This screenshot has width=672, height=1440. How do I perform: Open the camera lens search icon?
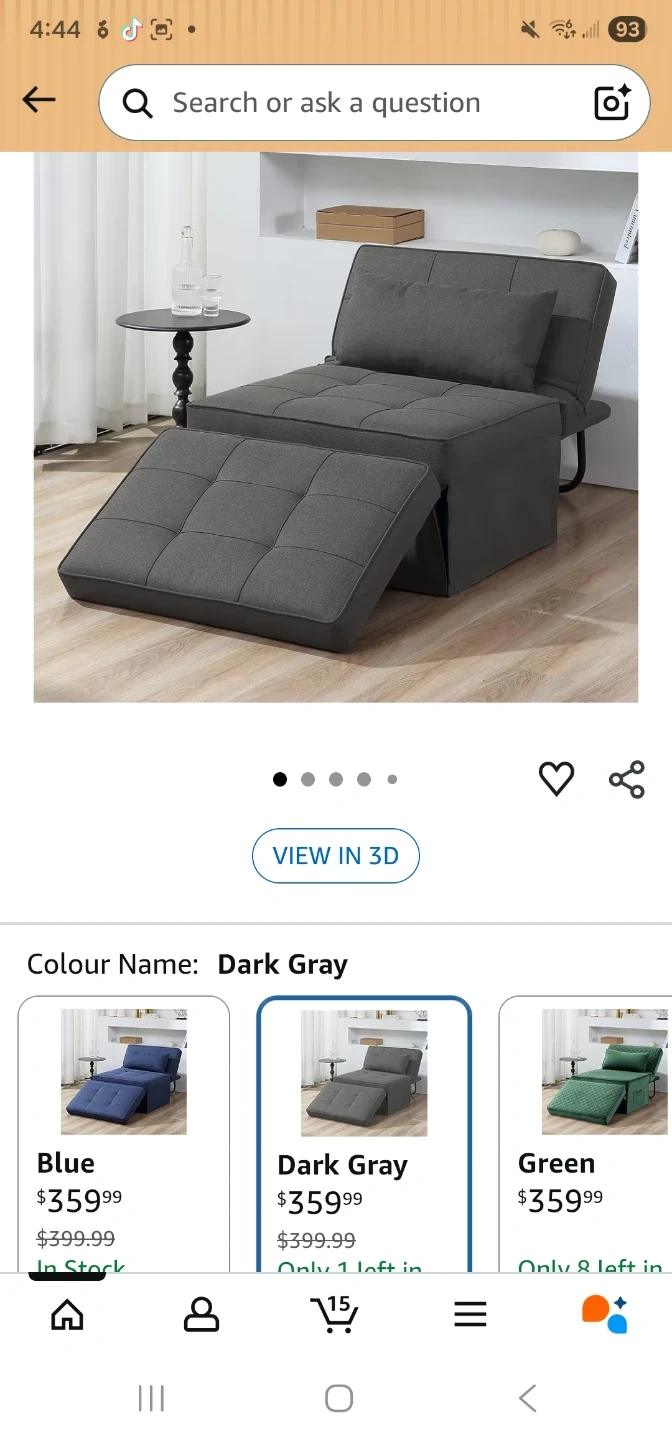[612, 103]
